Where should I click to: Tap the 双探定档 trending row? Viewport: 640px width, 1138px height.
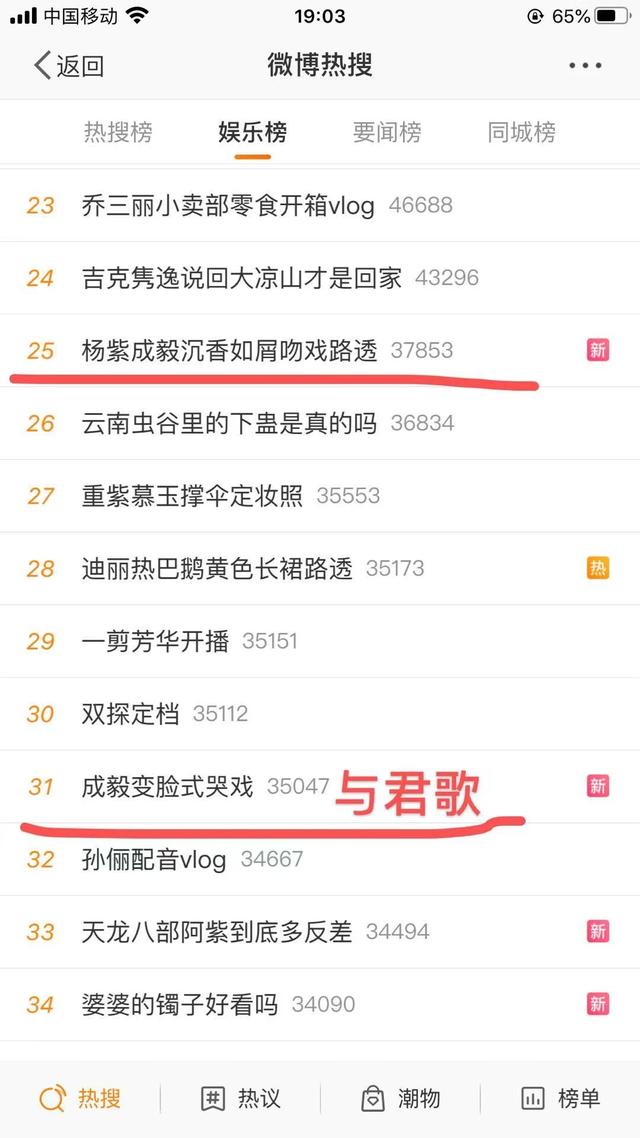point(320,713)
